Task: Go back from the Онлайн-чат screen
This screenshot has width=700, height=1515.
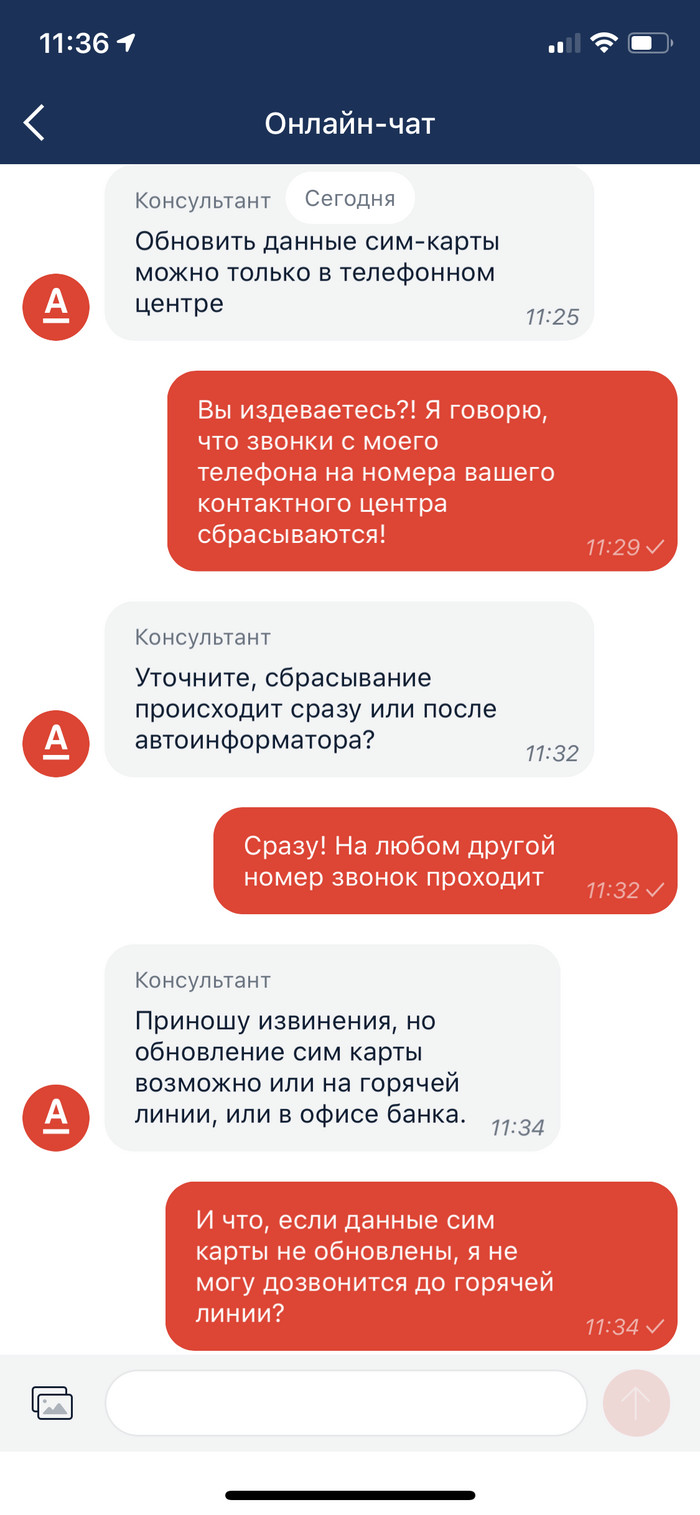Action: (35, 123)
